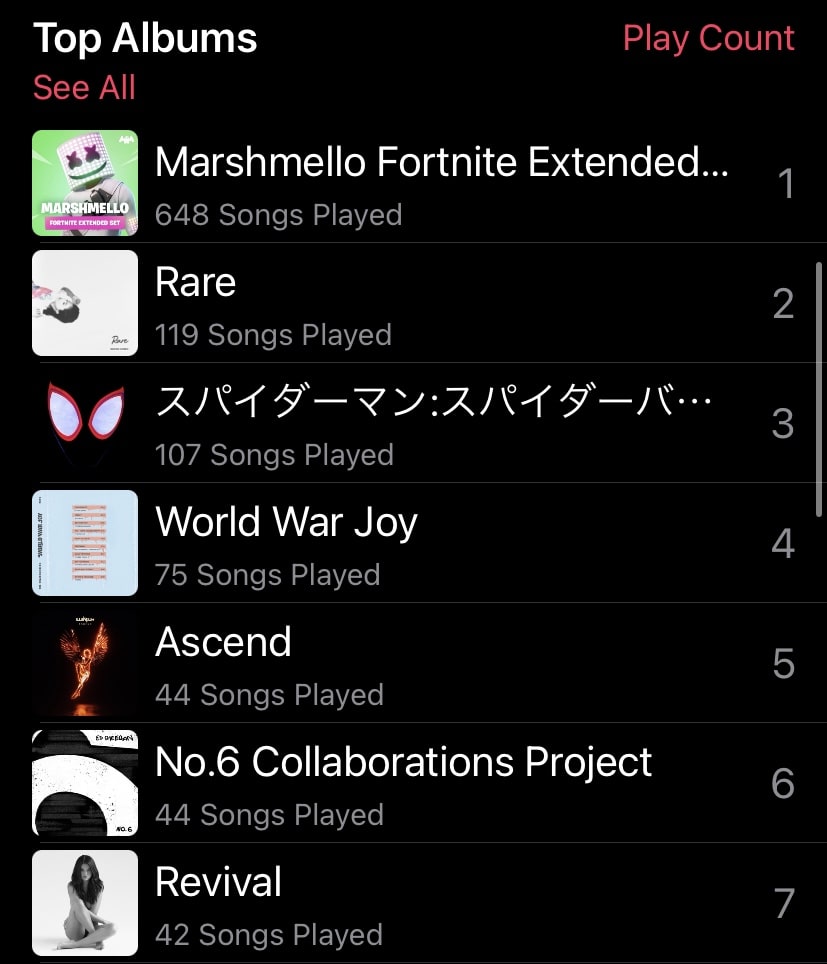Select the Spider-Verse album artwork with eye mask
Viewport: 827px width, 964px height.
click(84, 423)
